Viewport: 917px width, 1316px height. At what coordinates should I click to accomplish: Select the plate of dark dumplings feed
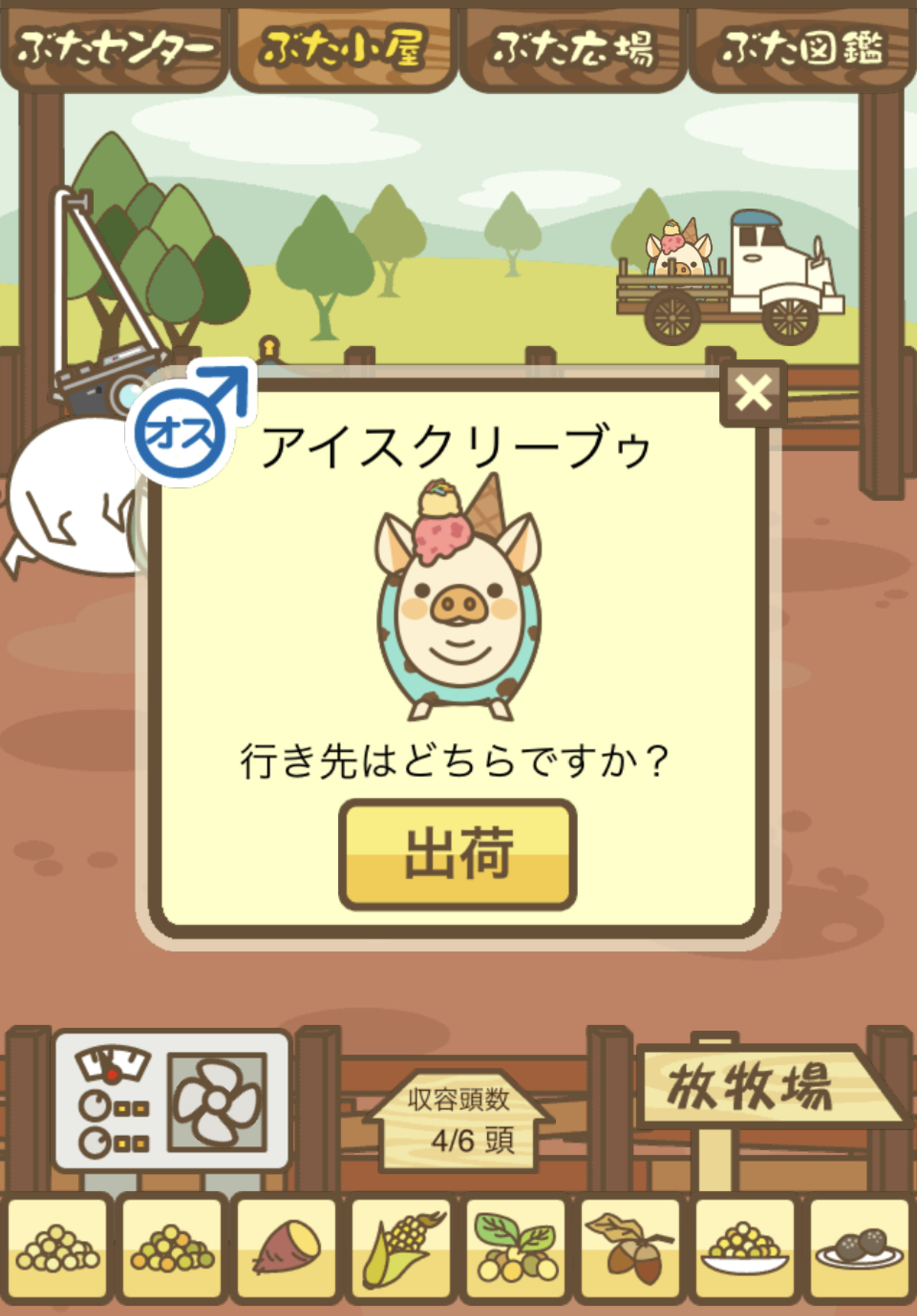[x=859, y=1249]
